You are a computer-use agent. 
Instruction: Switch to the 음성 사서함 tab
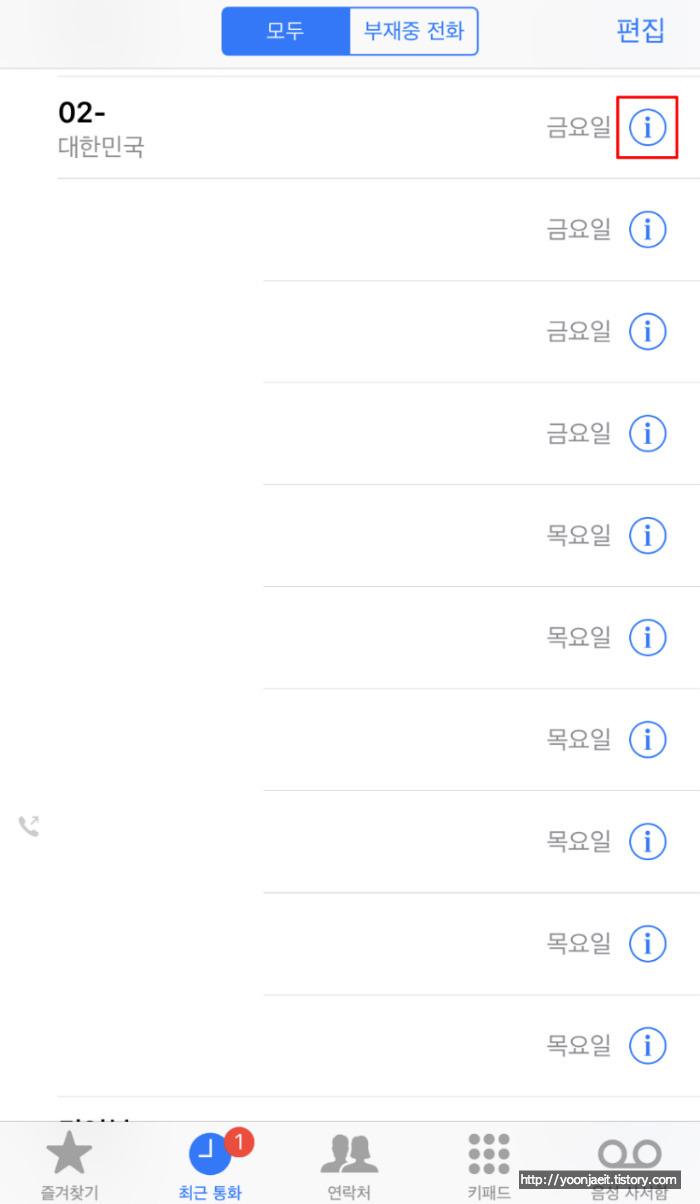[x=630, y=1166]
